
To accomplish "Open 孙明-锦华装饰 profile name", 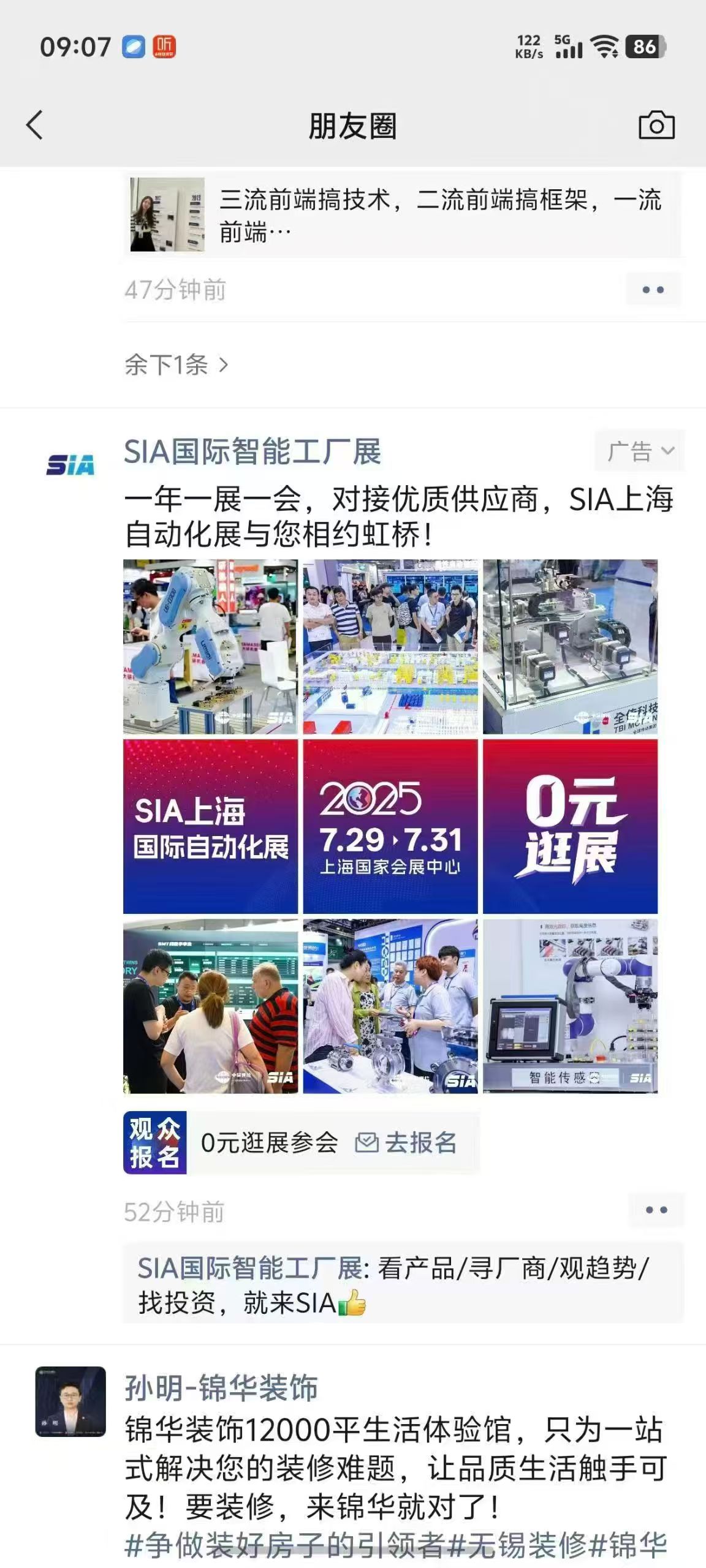I will click(x=221, y=1388).
